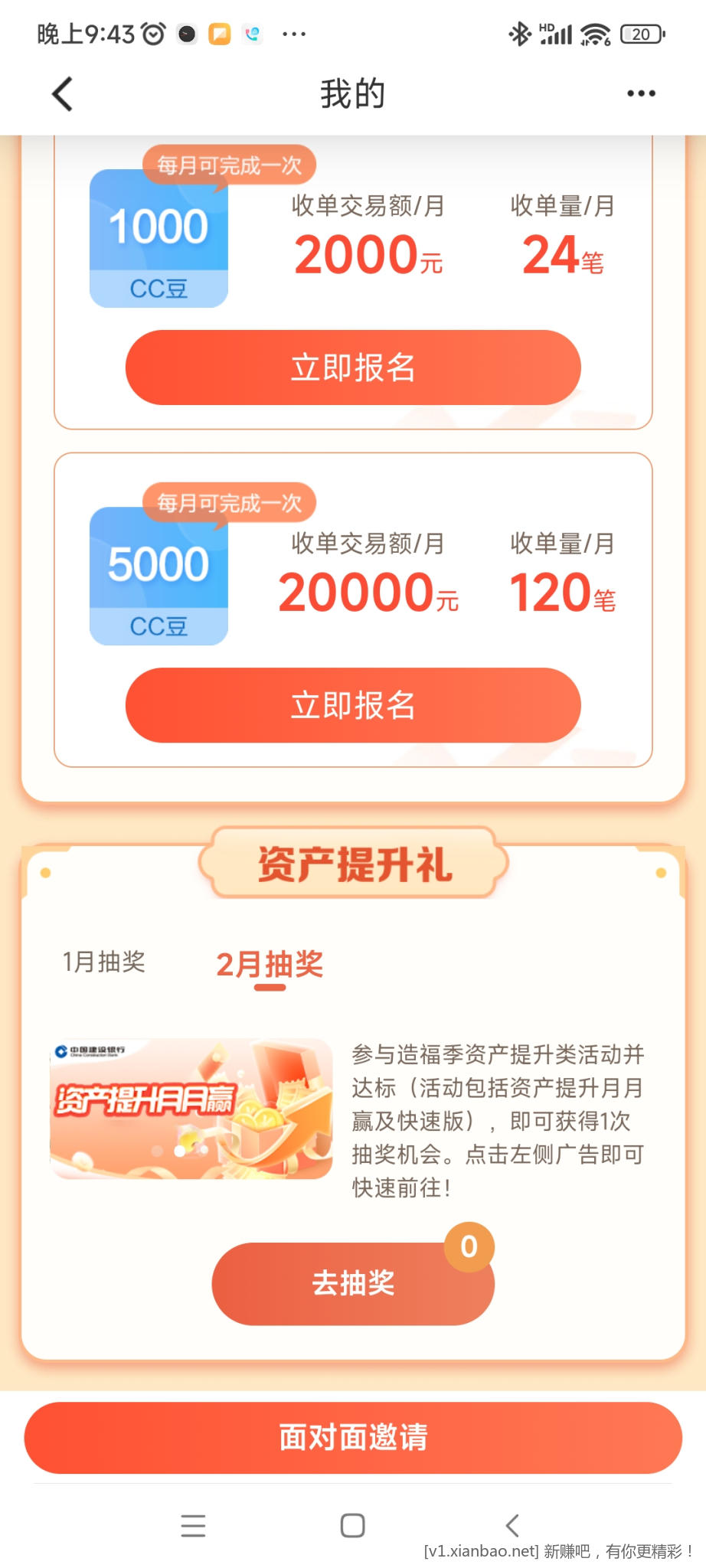The height and width of the screenshot is (1568, 706).
Task: Select the 2月抽奖 tab
Action: (270, 965)
